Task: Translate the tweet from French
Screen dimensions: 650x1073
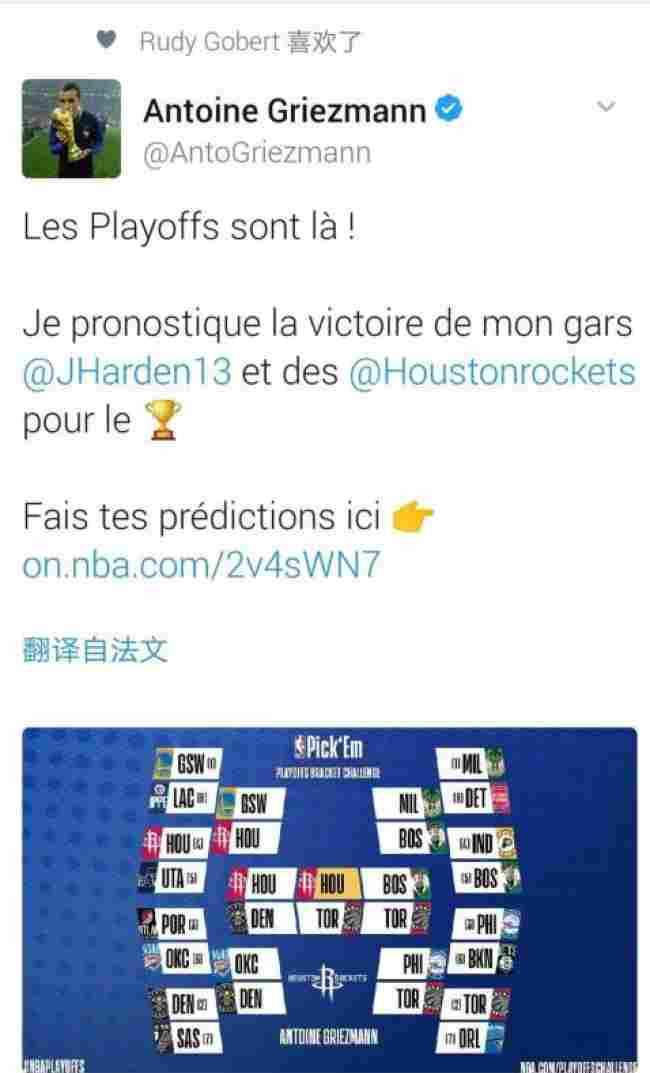Action: (95, 651)
